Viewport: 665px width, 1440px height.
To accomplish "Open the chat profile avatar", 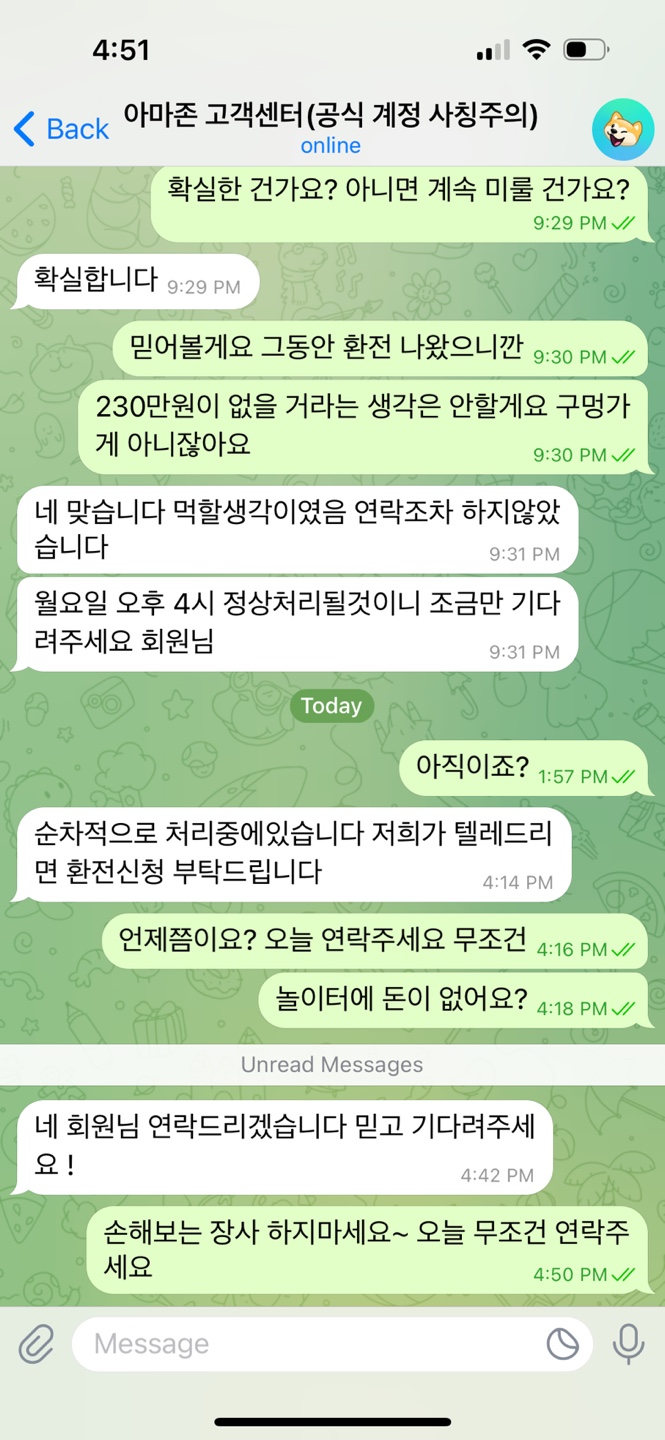I will click(622, 129).
